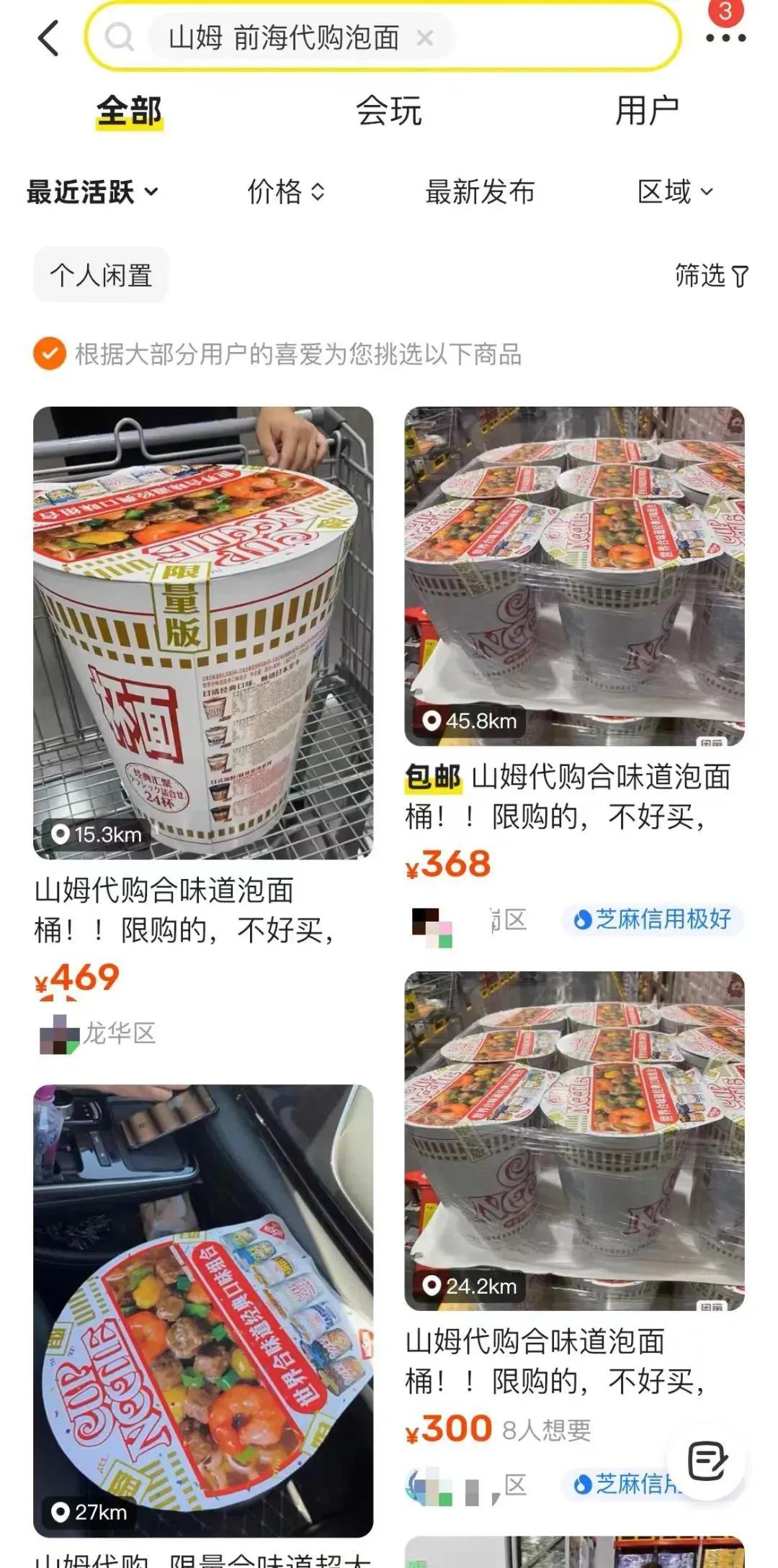Tap the back arrow to return
778x1568 pixels.
pos(48,38)
